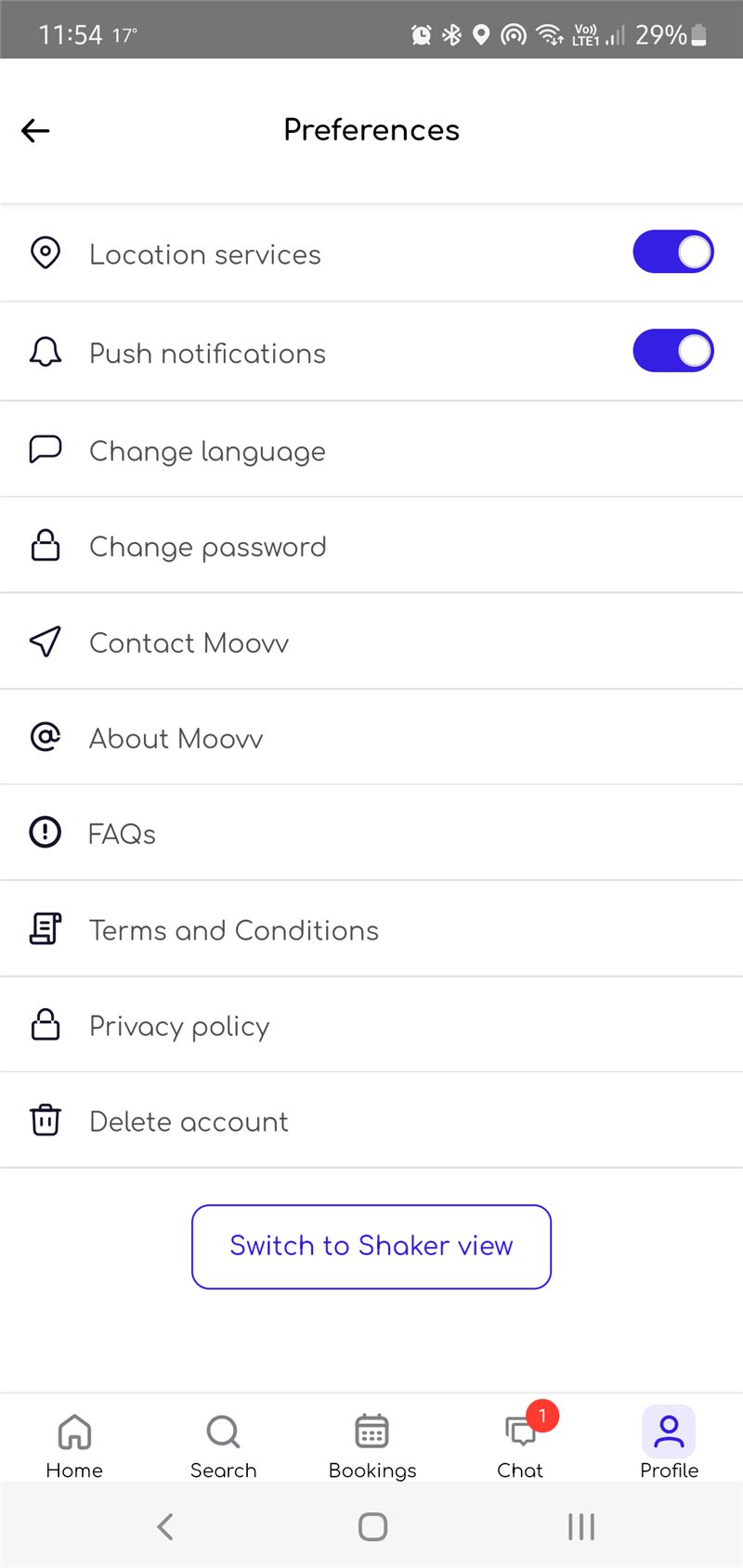
Task: Tap the system recent apps button
Action: pos(581,1527)
